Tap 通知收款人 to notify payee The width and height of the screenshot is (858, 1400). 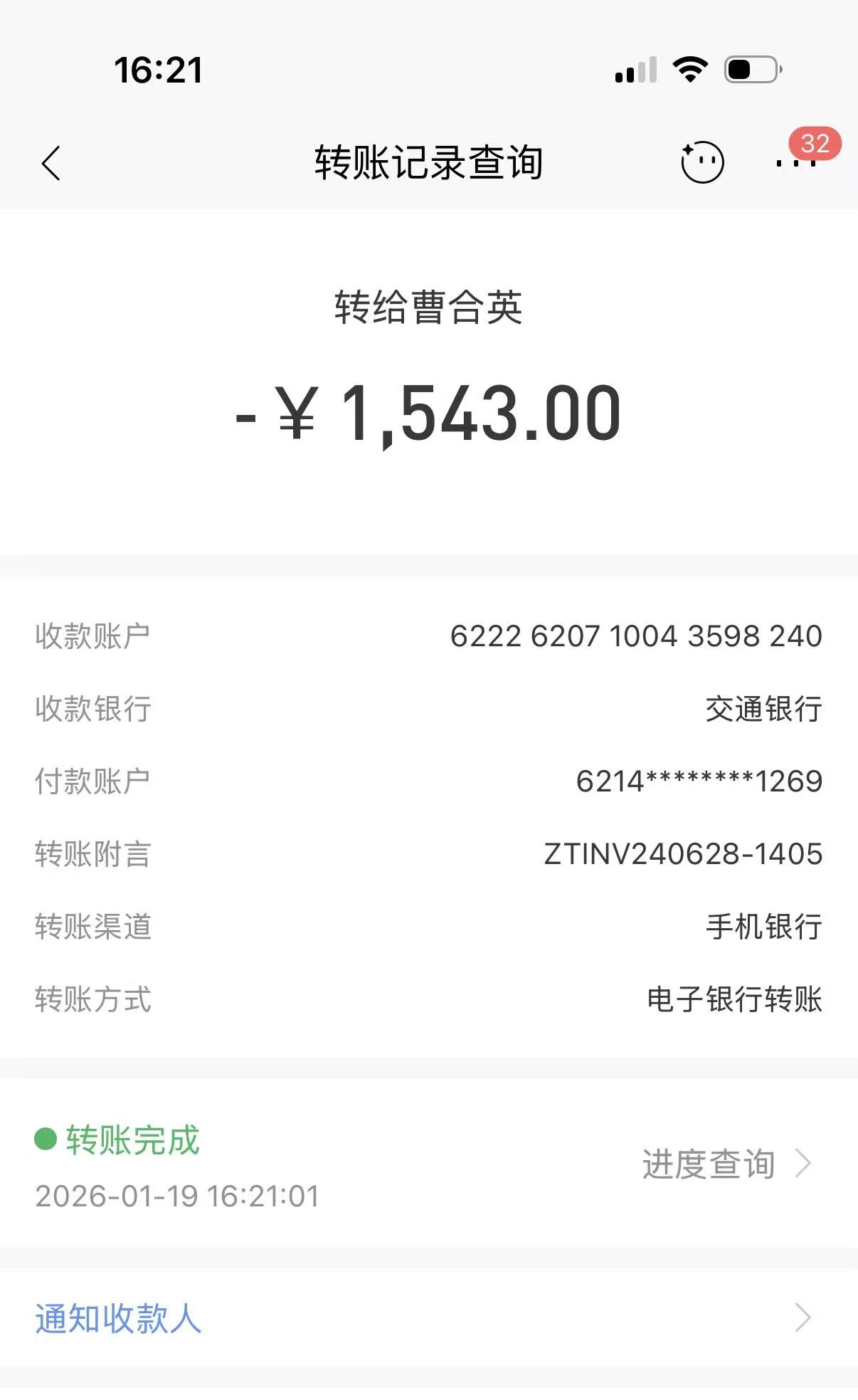(x=119, y=1318)
